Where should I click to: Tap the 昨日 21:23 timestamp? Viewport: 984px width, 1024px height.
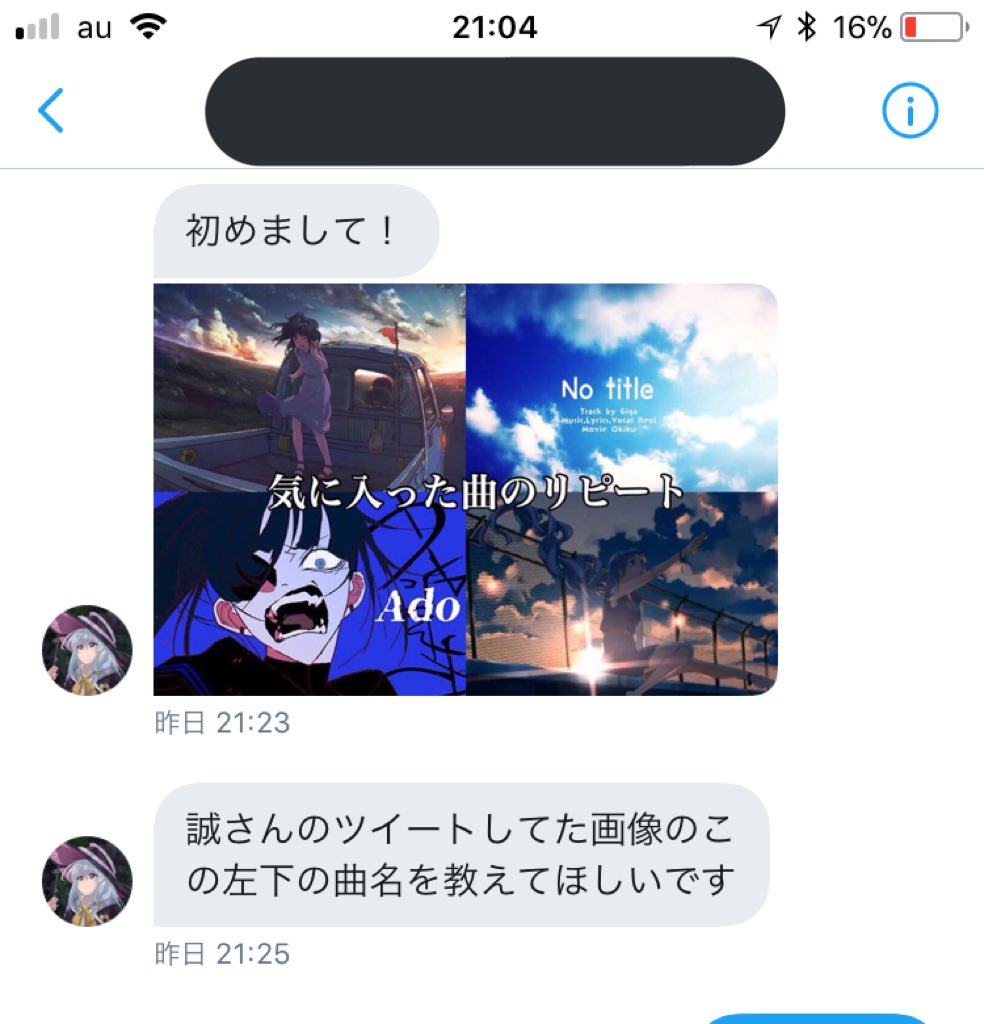224,723
